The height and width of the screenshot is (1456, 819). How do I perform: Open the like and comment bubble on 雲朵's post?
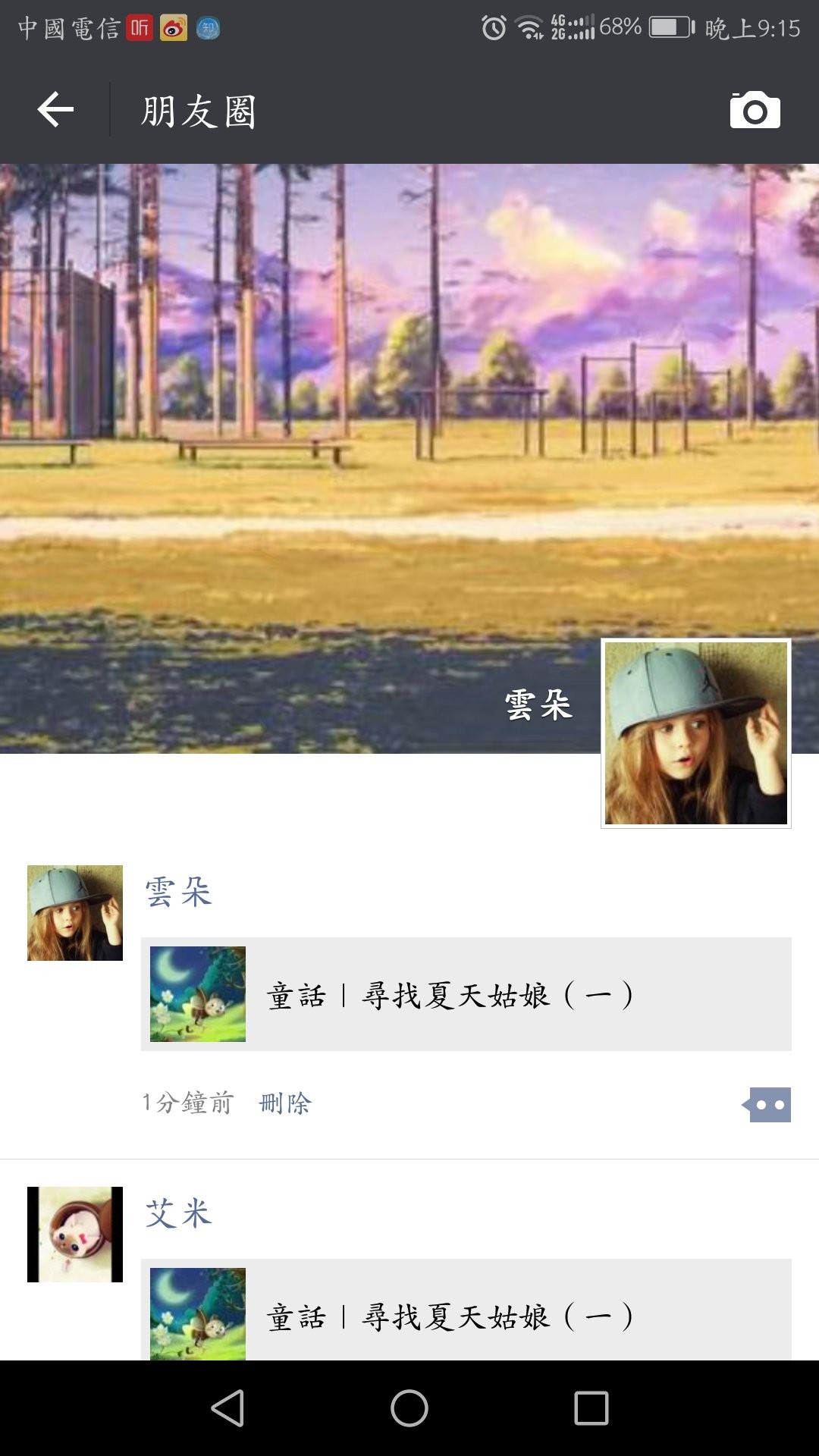coord(767,1105)
